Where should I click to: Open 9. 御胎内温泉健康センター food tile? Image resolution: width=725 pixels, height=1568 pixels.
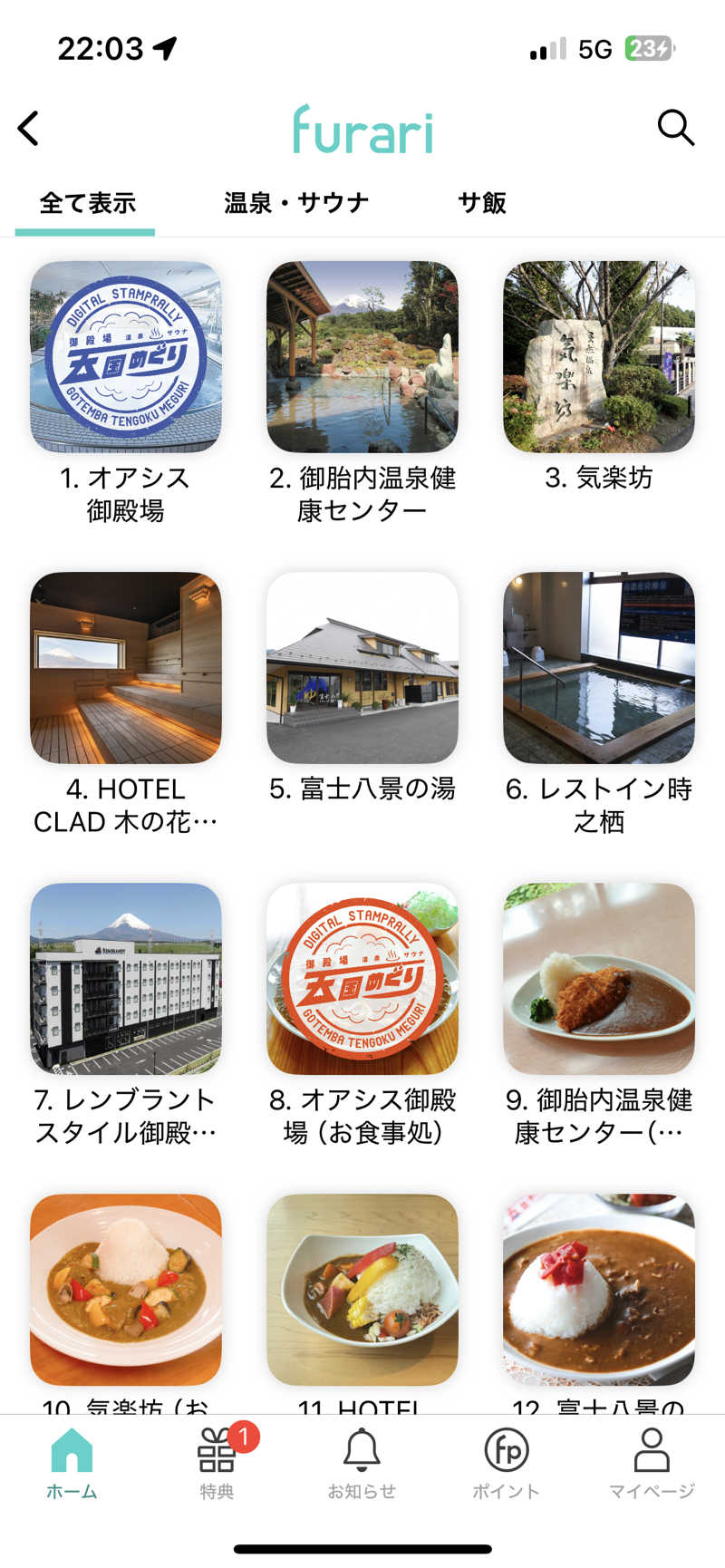click(599, 979)
